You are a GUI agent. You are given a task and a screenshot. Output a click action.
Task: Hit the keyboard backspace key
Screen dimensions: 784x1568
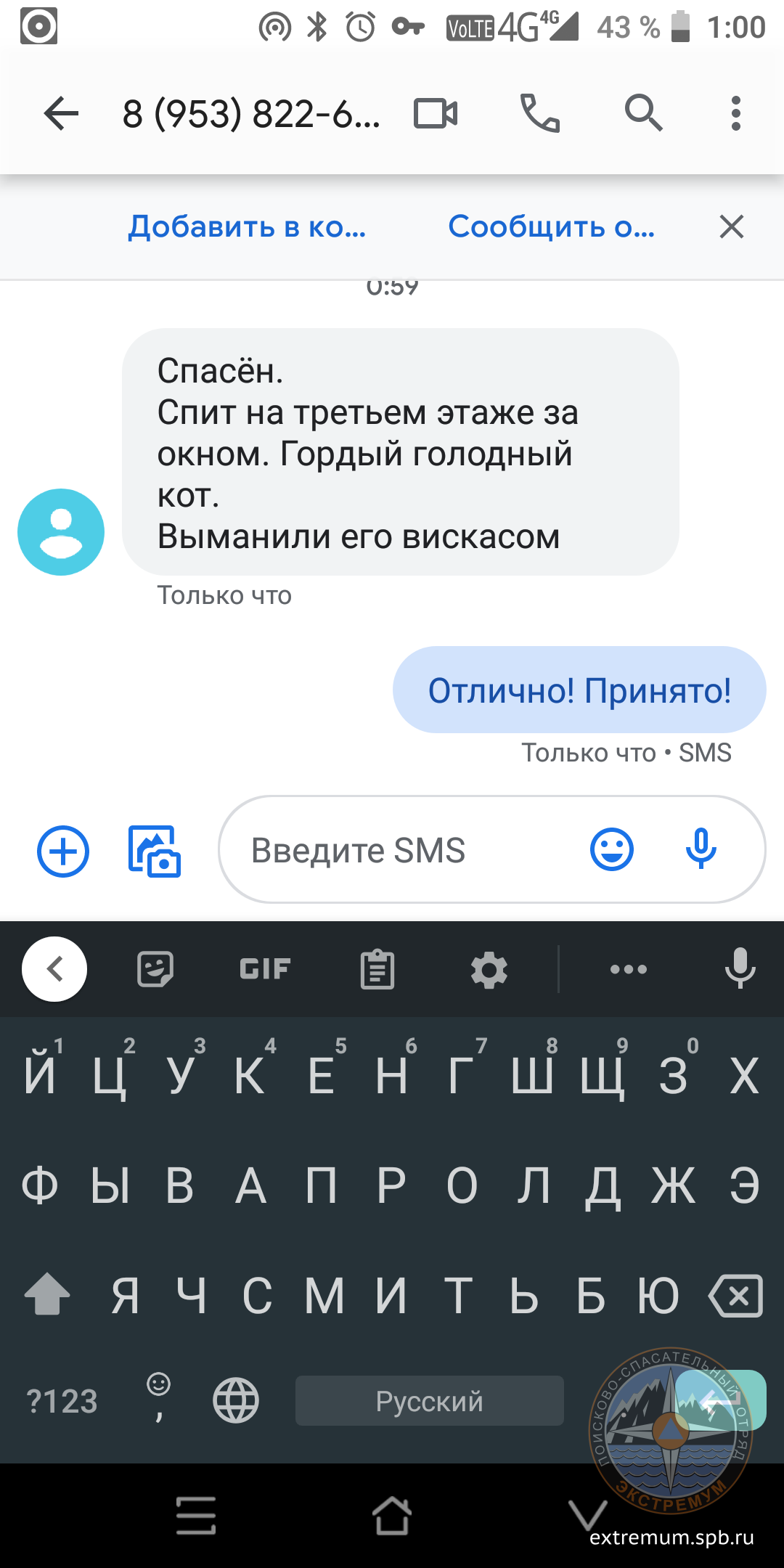(736, 1296)
